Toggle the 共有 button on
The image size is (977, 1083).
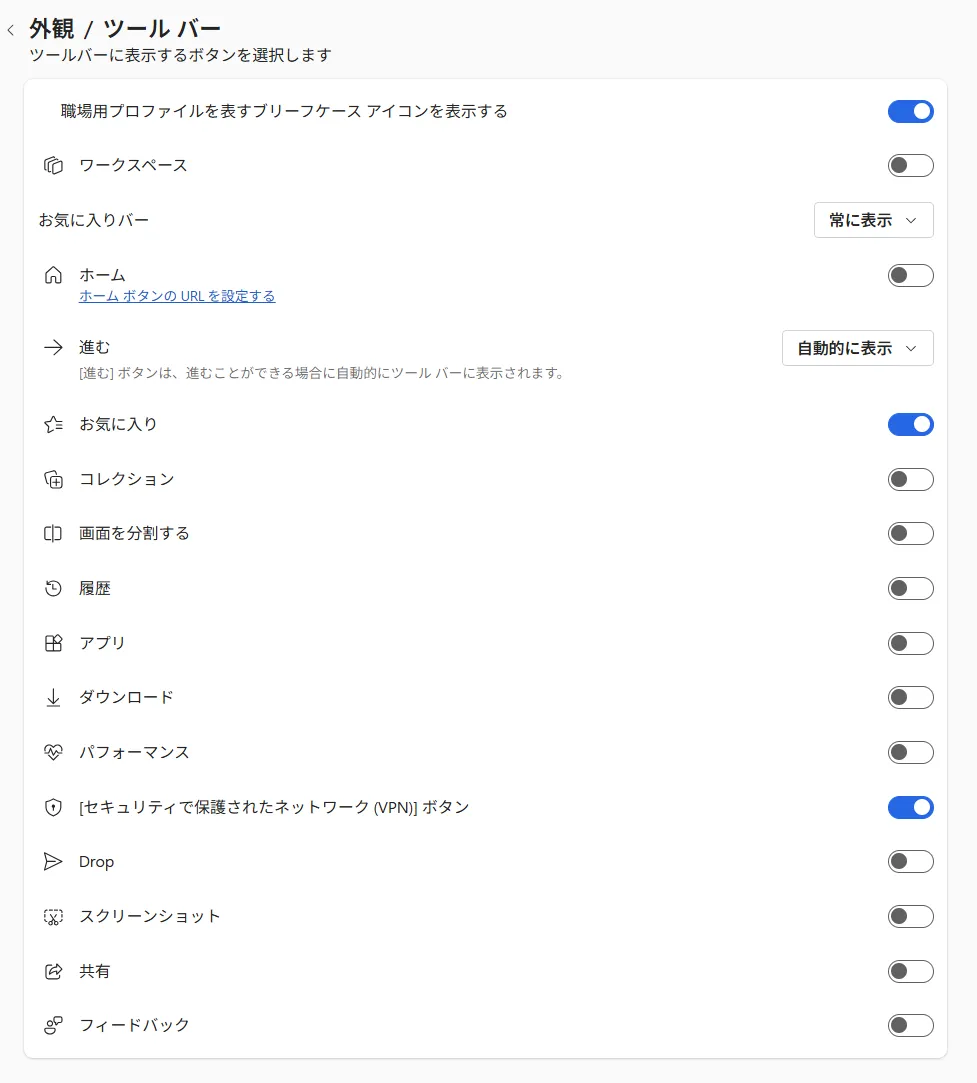point(910,971)
